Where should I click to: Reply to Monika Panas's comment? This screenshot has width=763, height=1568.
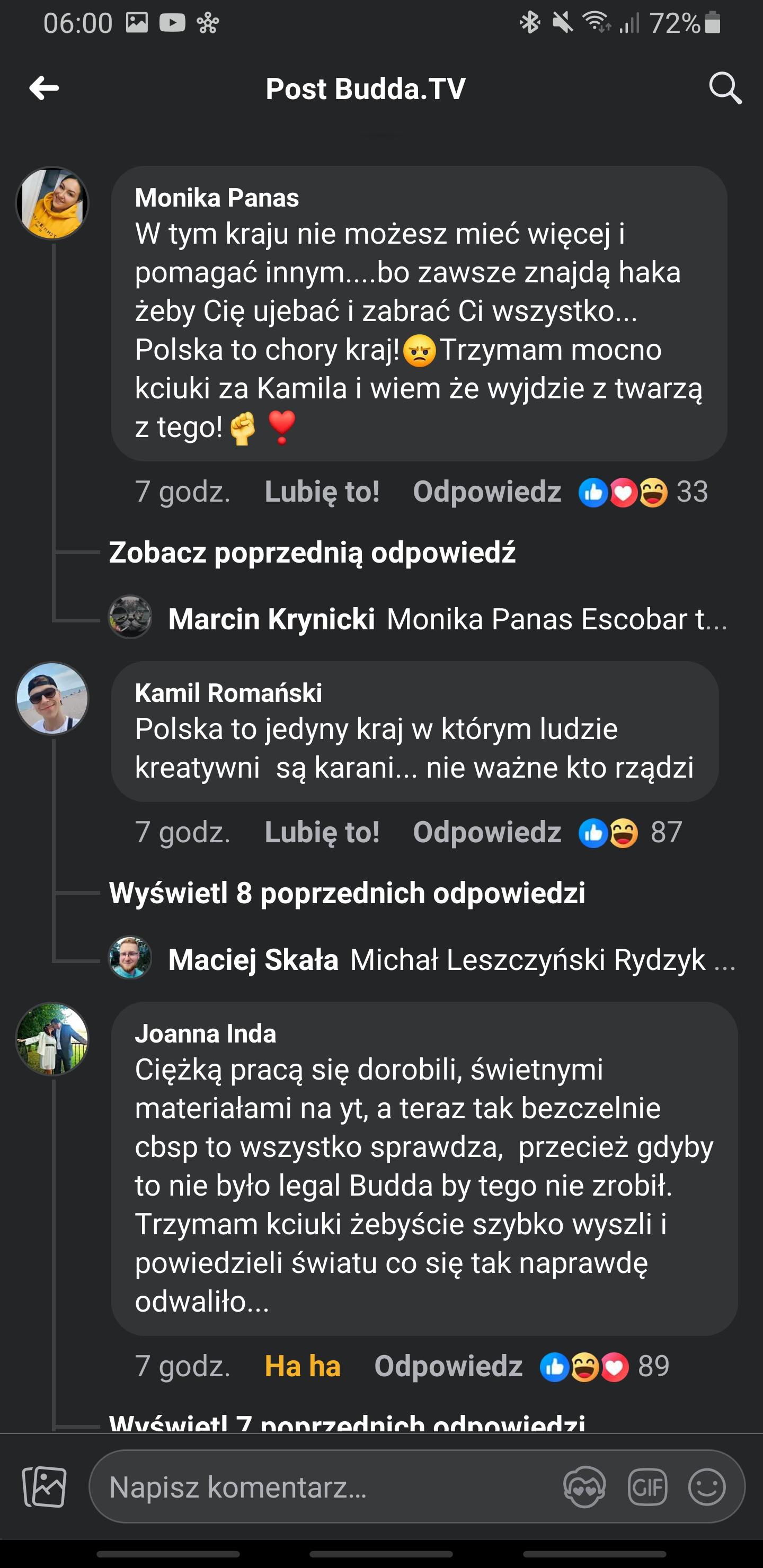(486, 491)
